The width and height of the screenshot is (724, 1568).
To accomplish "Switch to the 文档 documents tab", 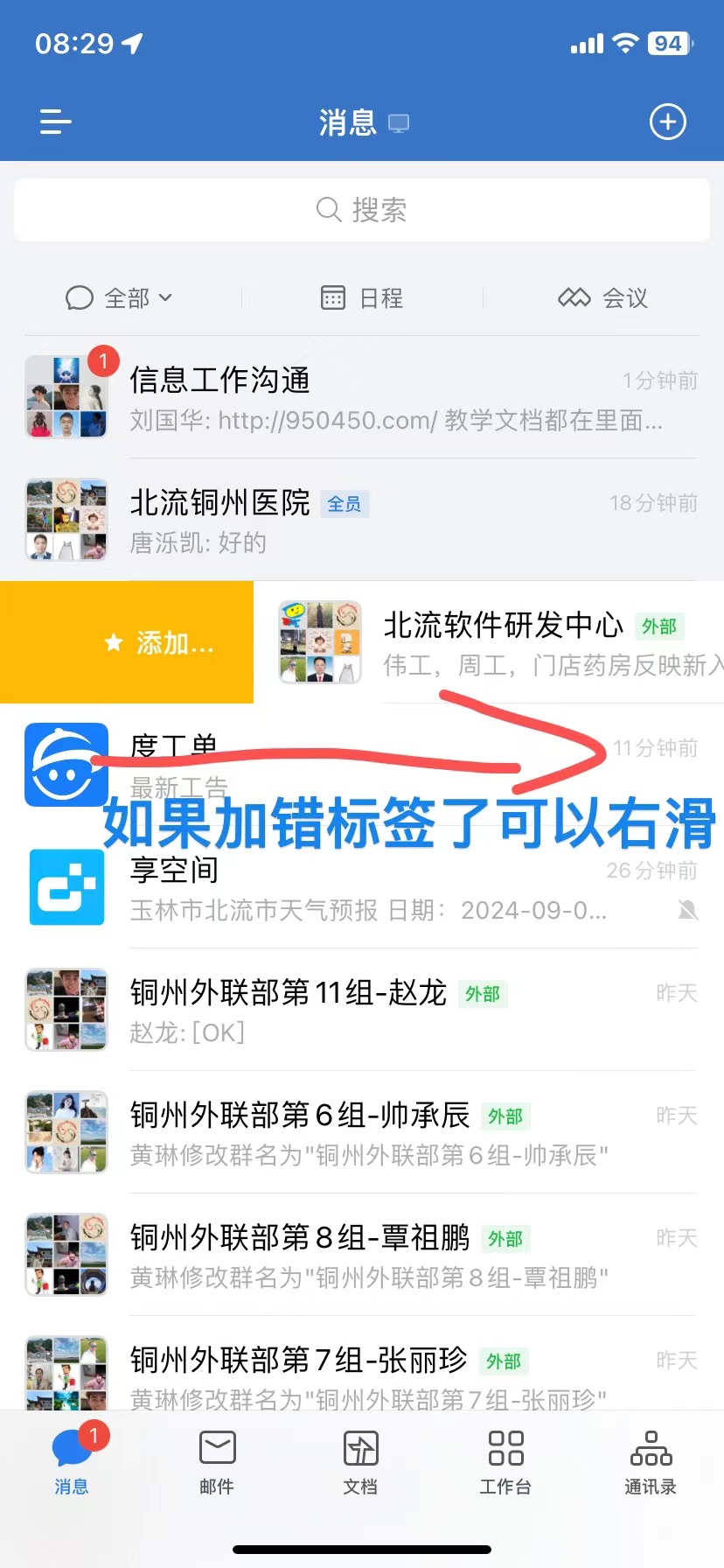I will tap(360, 1461).
